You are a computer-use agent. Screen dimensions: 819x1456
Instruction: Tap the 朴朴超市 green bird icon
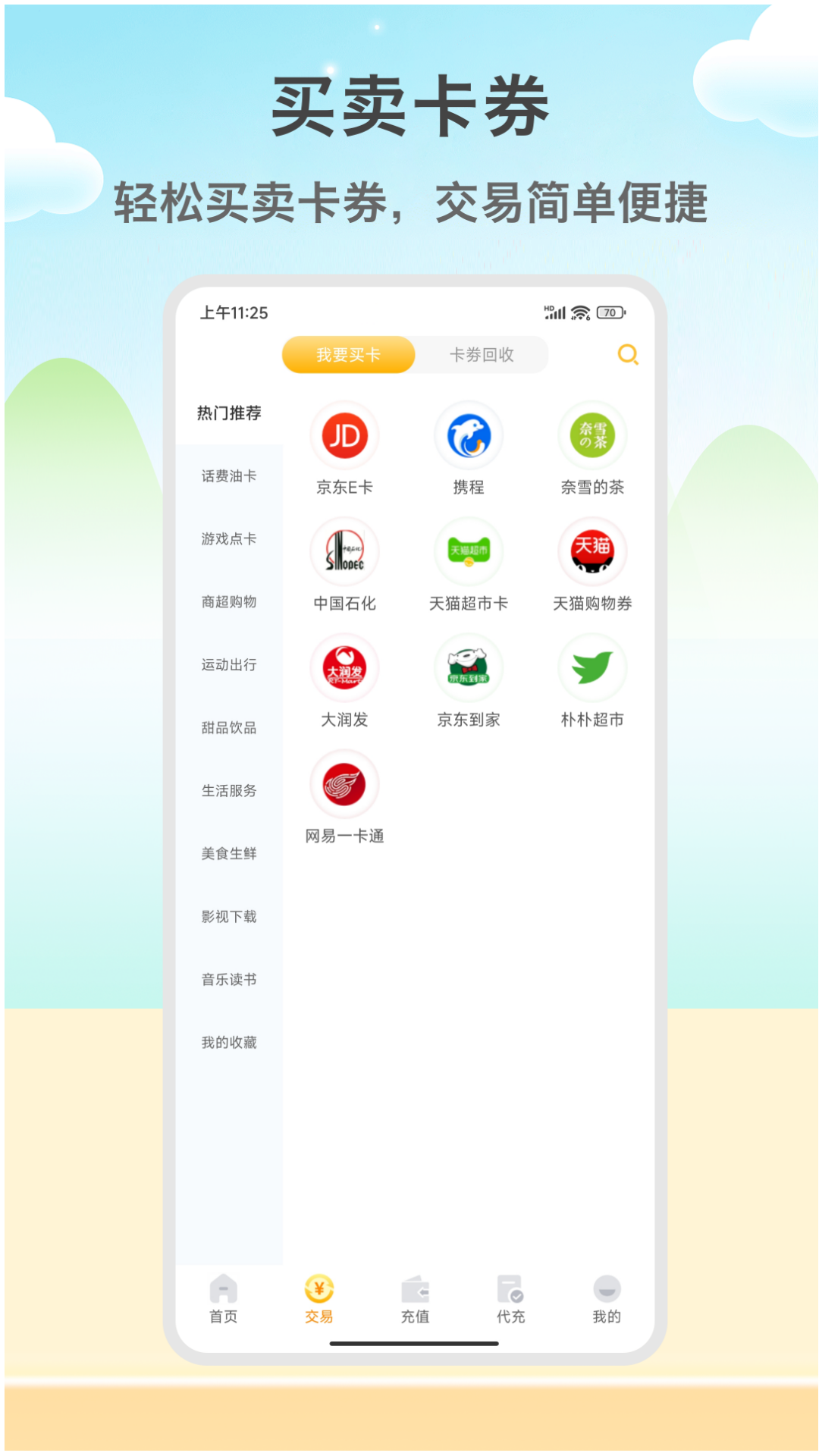pyautogui.click(x=592, y=667)
